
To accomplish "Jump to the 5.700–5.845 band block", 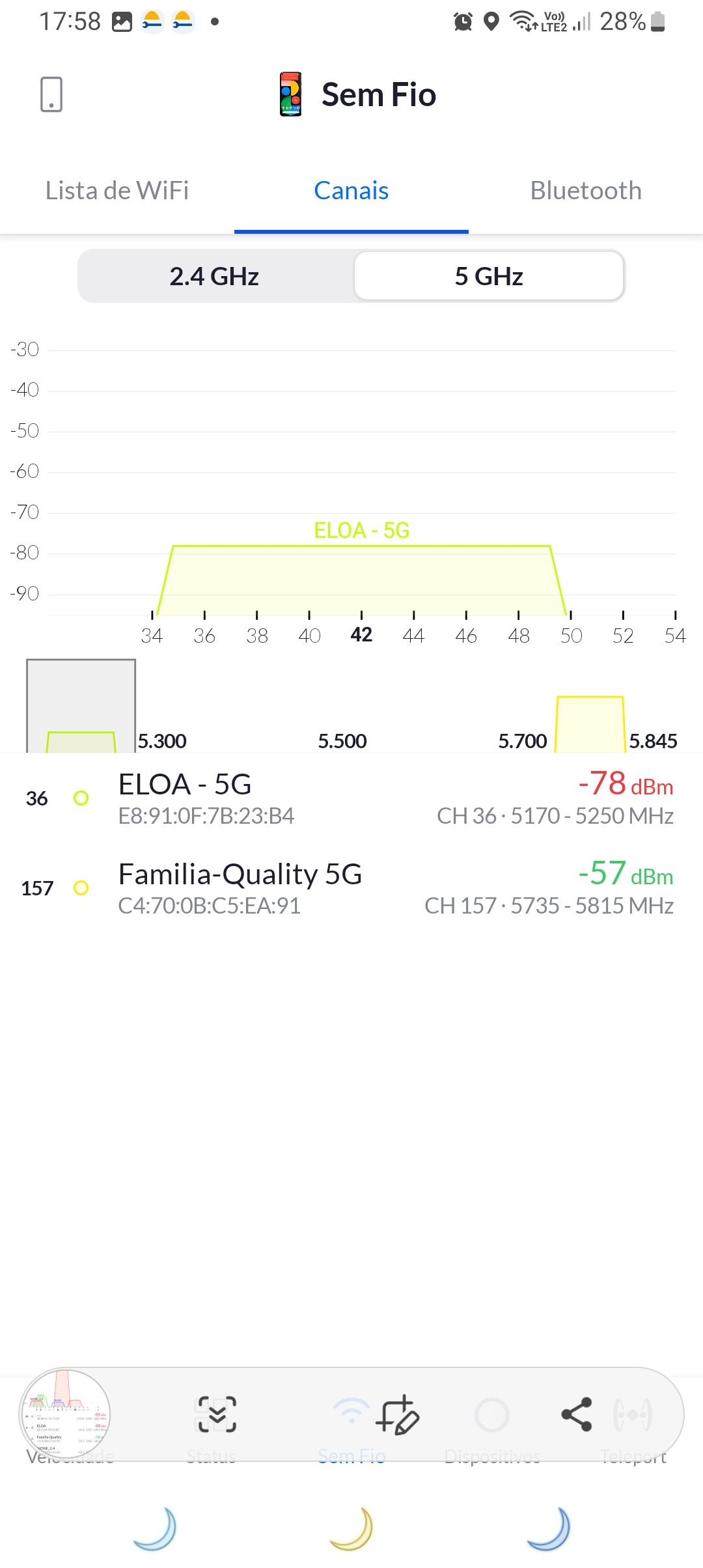I will pyautogui.click(x=590, y=724).
